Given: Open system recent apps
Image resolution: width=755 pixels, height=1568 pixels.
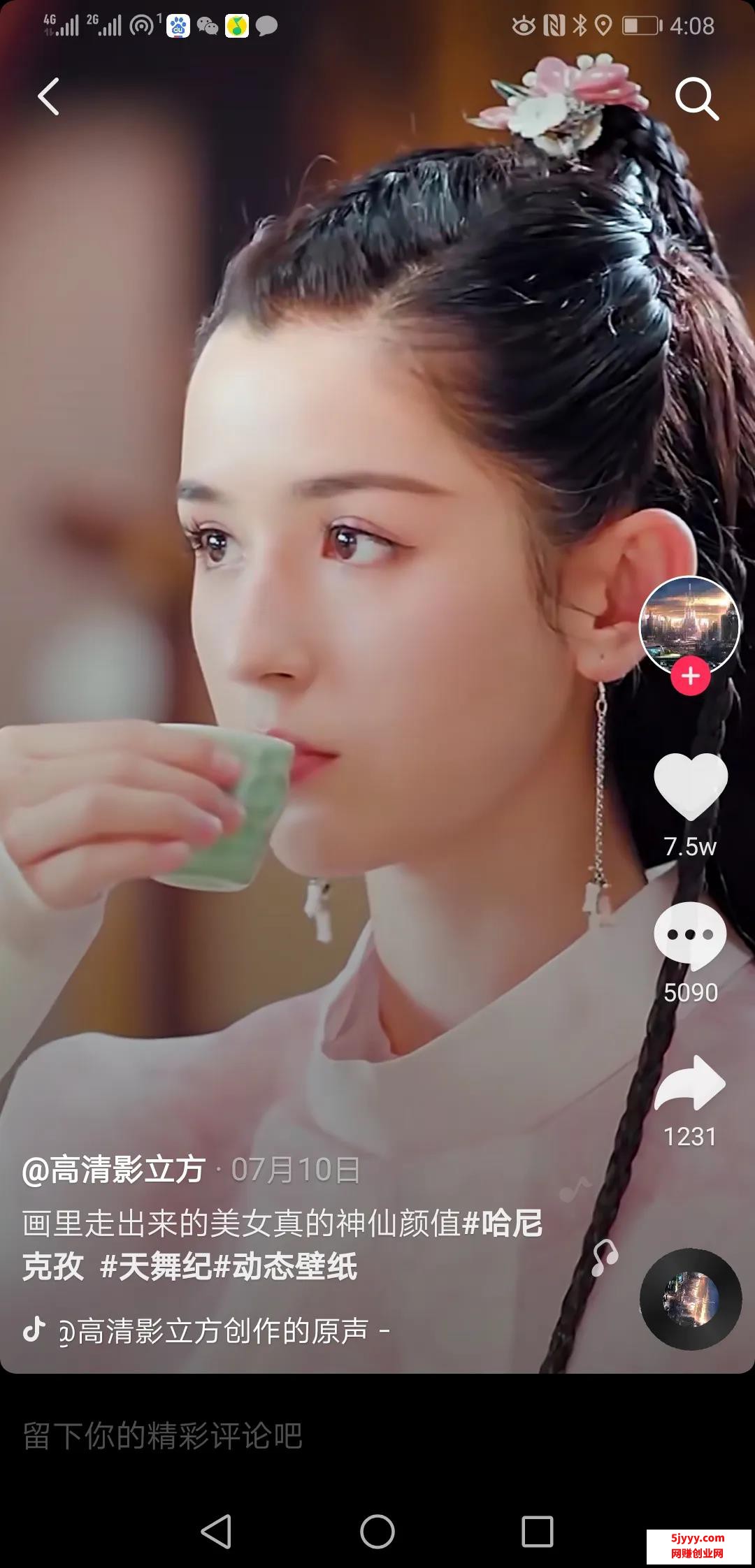Looking at the screenshot, I should pyautogui.click(x=537, y=1532).
